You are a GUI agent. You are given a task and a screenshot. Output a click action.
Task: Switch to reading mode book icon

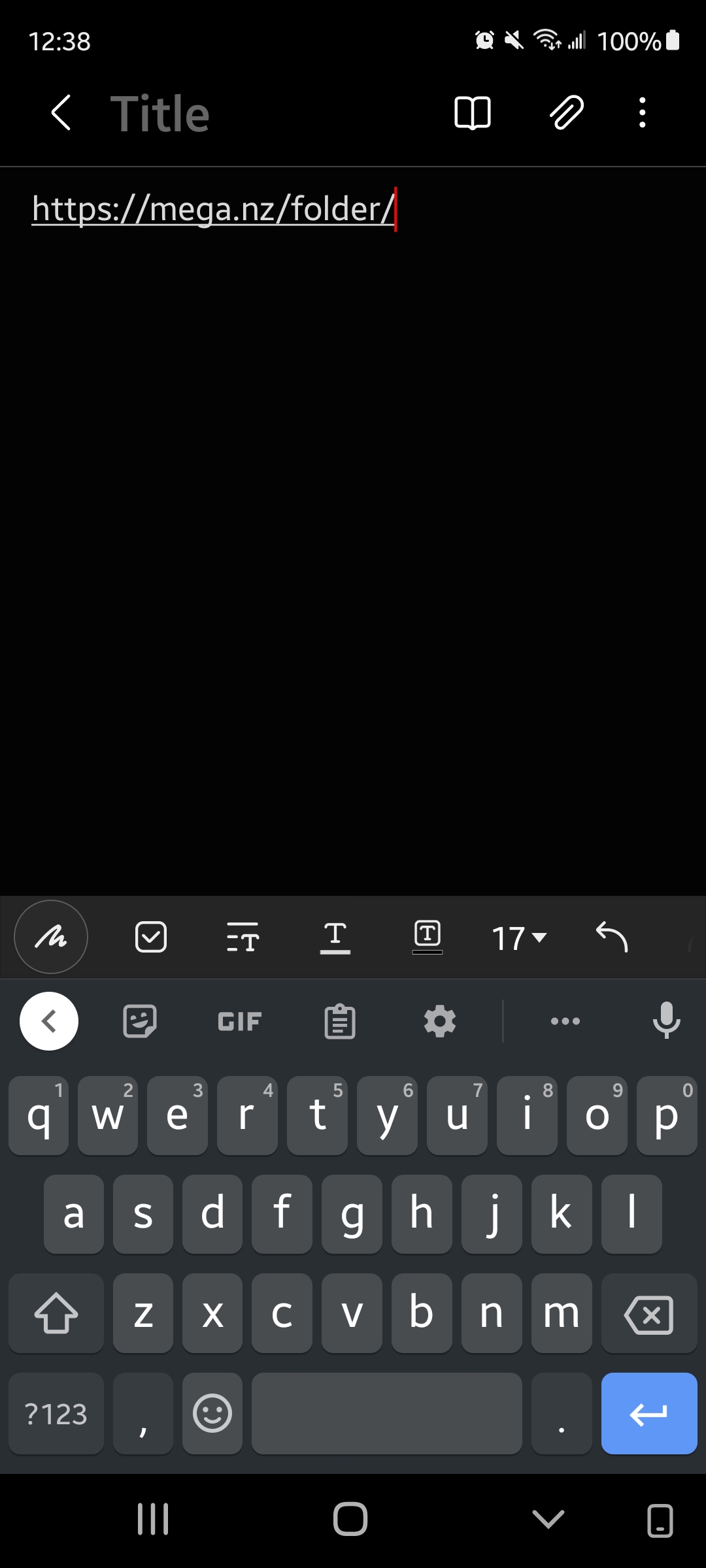coord(473,113)
